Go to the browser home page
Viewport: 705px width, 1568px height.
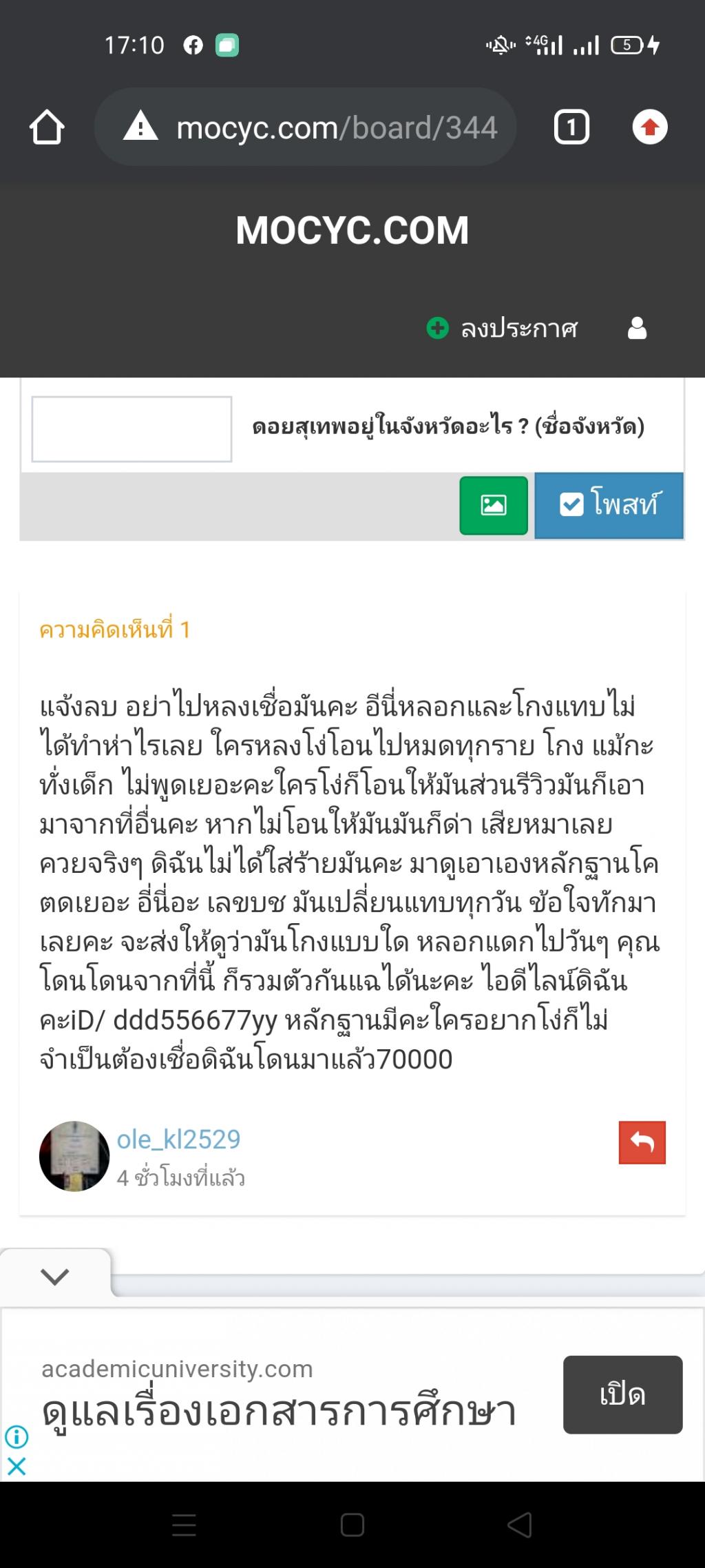point(47,127)
